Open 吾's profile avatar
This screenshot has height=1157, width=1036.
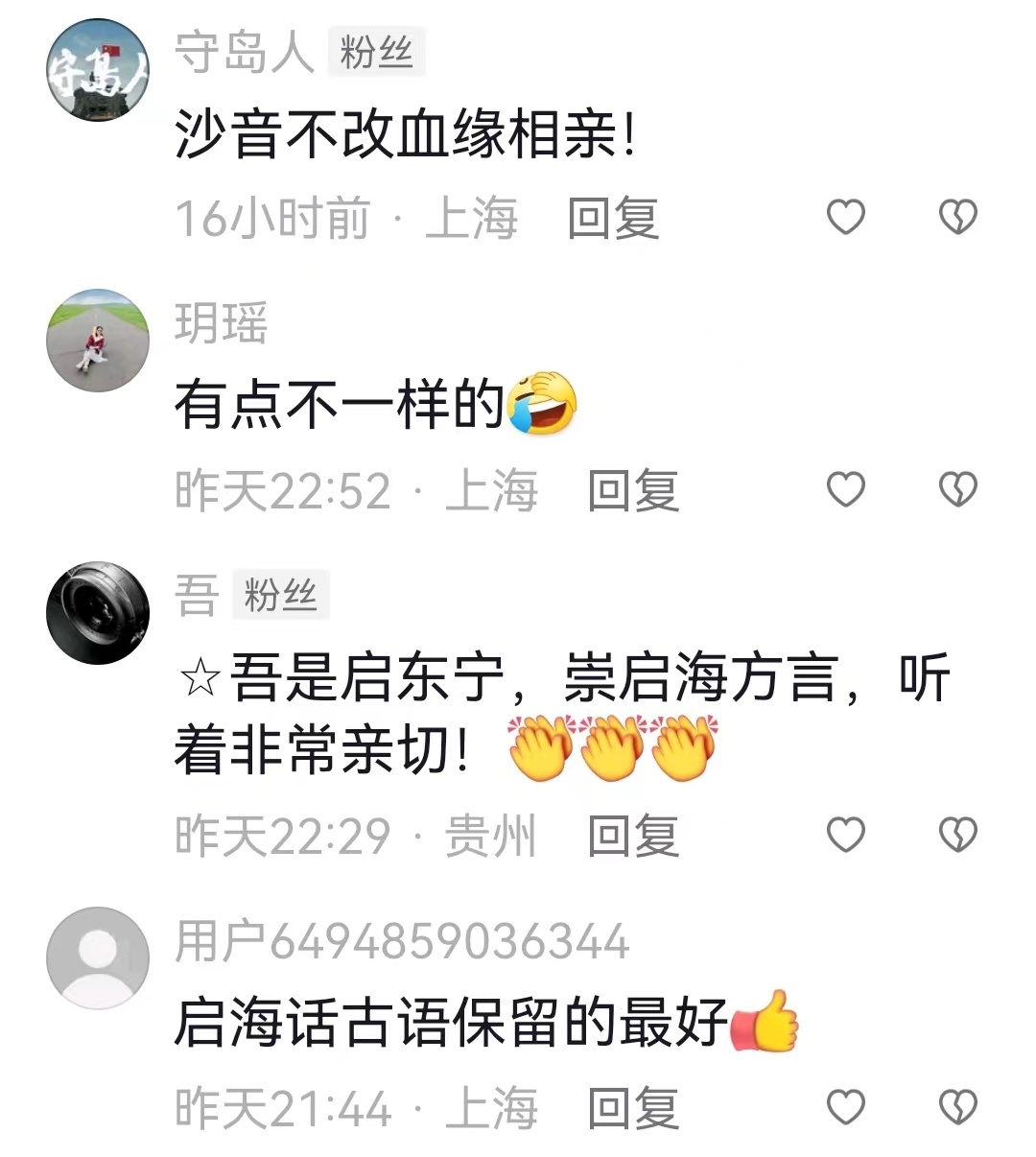click(x=98, y=613)
